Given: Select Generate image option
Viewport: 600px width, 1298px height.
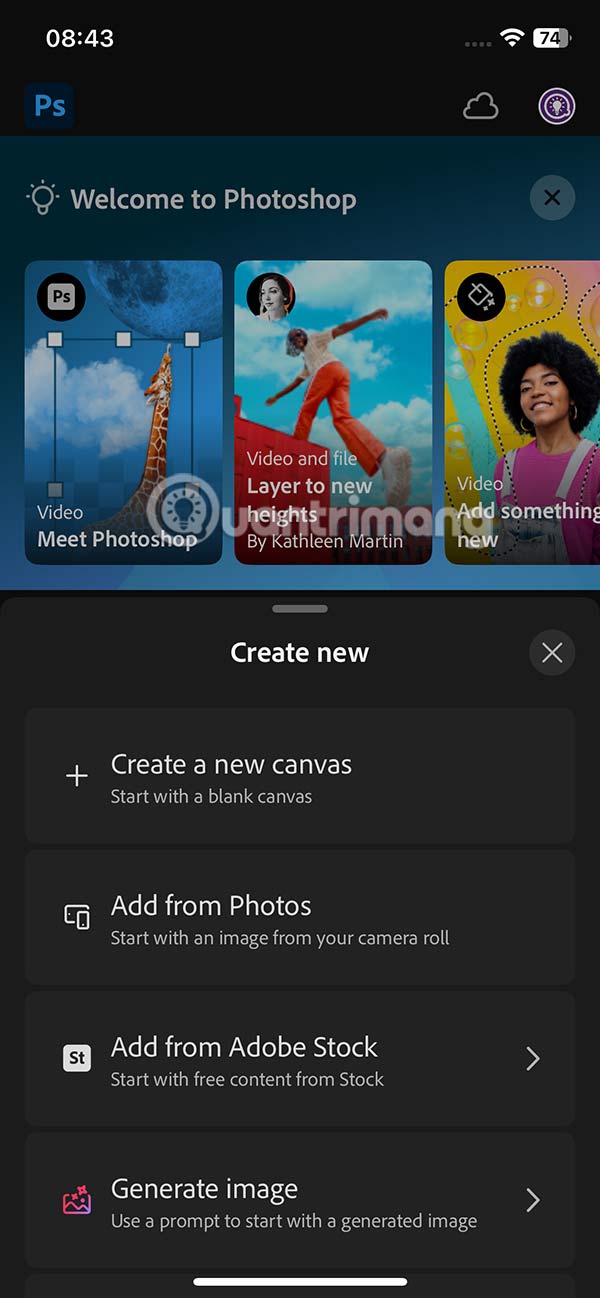Looking at the screenshot, I should coord(300,1201).
